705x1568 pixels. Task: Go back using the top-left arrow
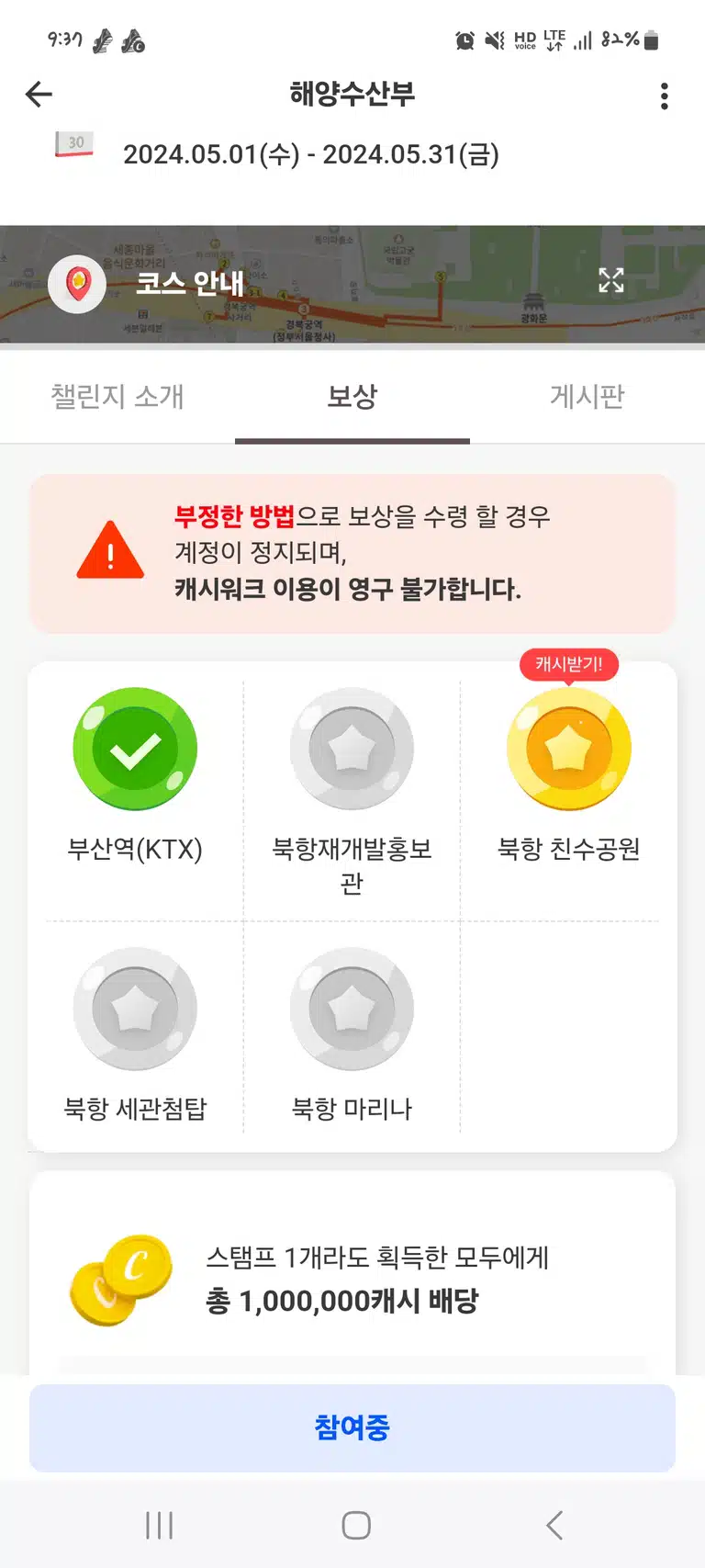[x=39, y=94]
